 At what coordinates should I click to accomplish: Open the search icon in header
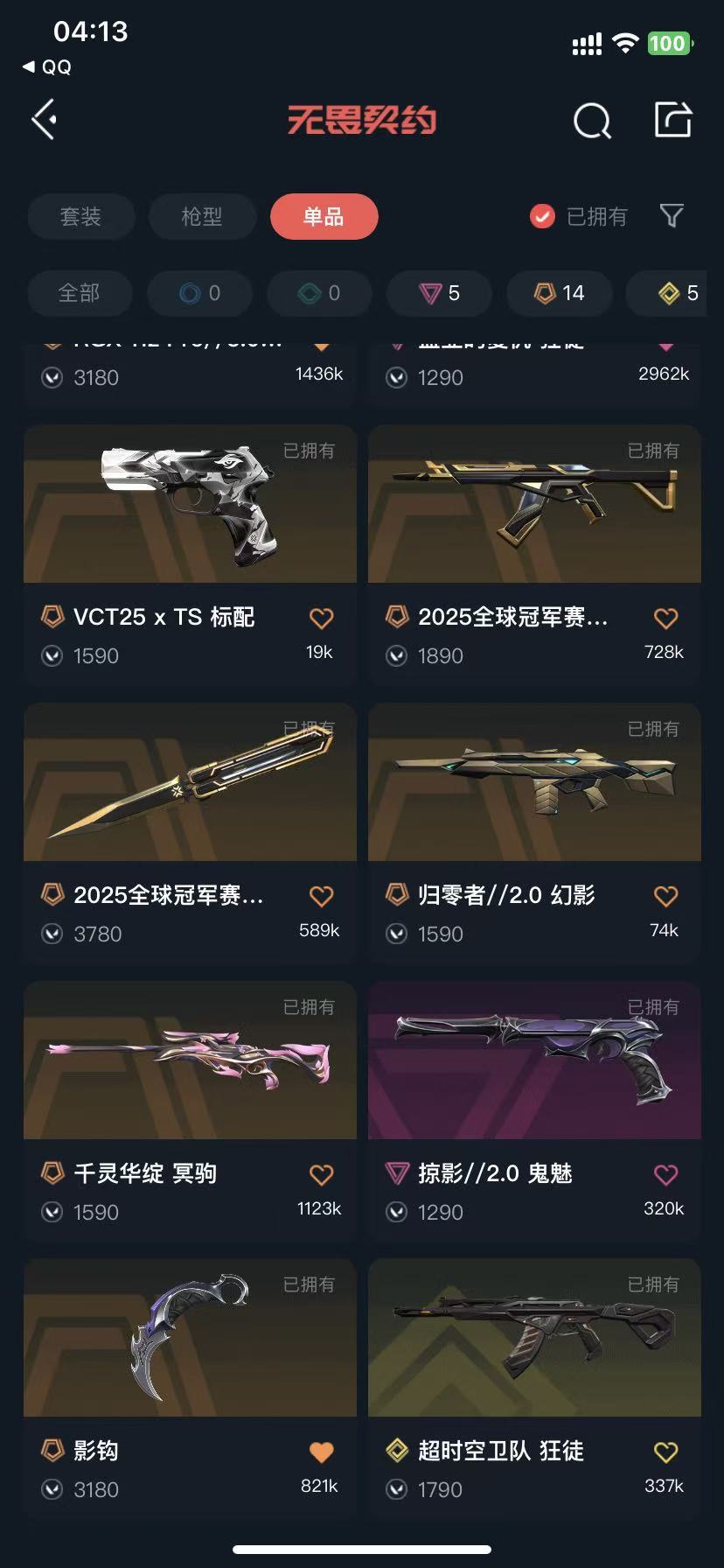pyautogui.click(x=592, y=121)
